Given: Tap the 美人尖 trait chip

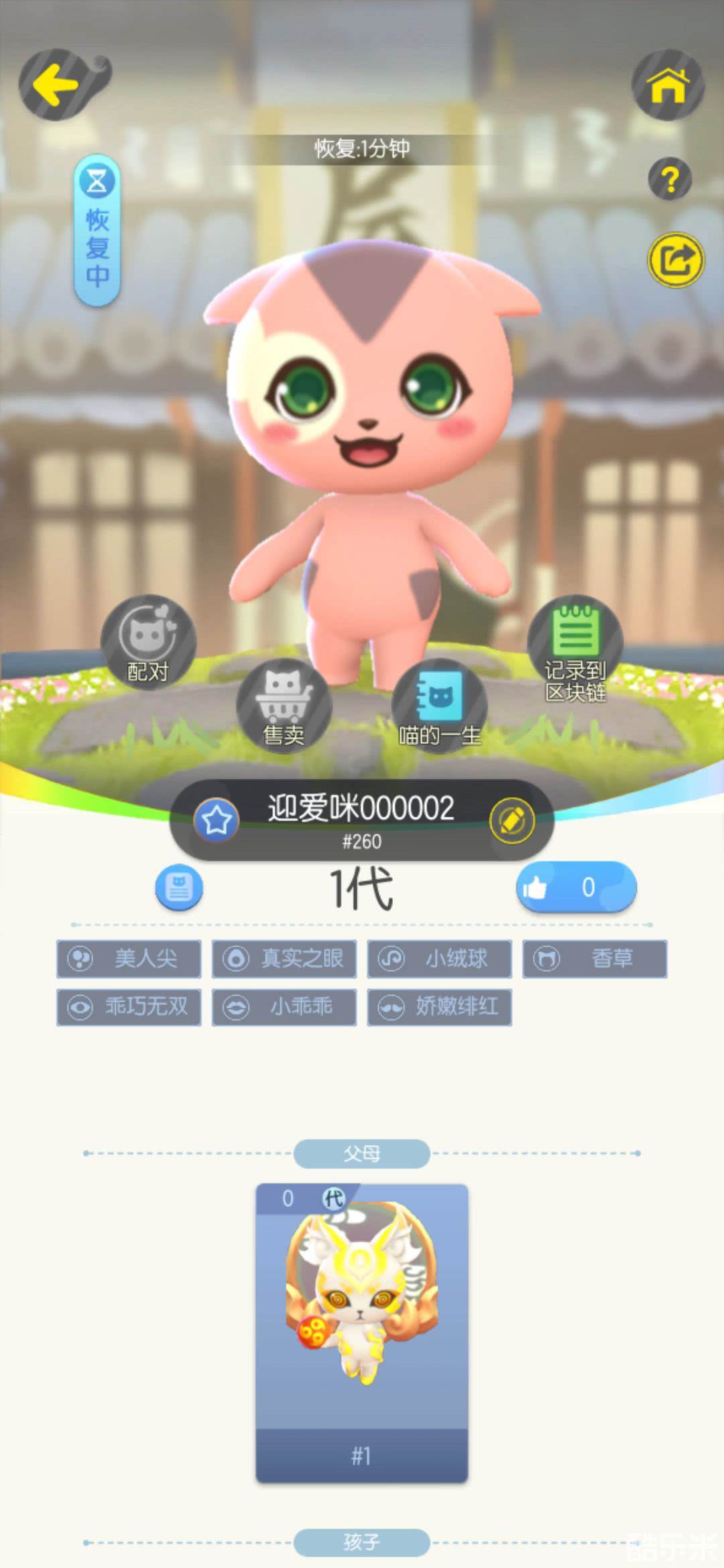Looking at the screenshot, I should click(x=129, y=959).
